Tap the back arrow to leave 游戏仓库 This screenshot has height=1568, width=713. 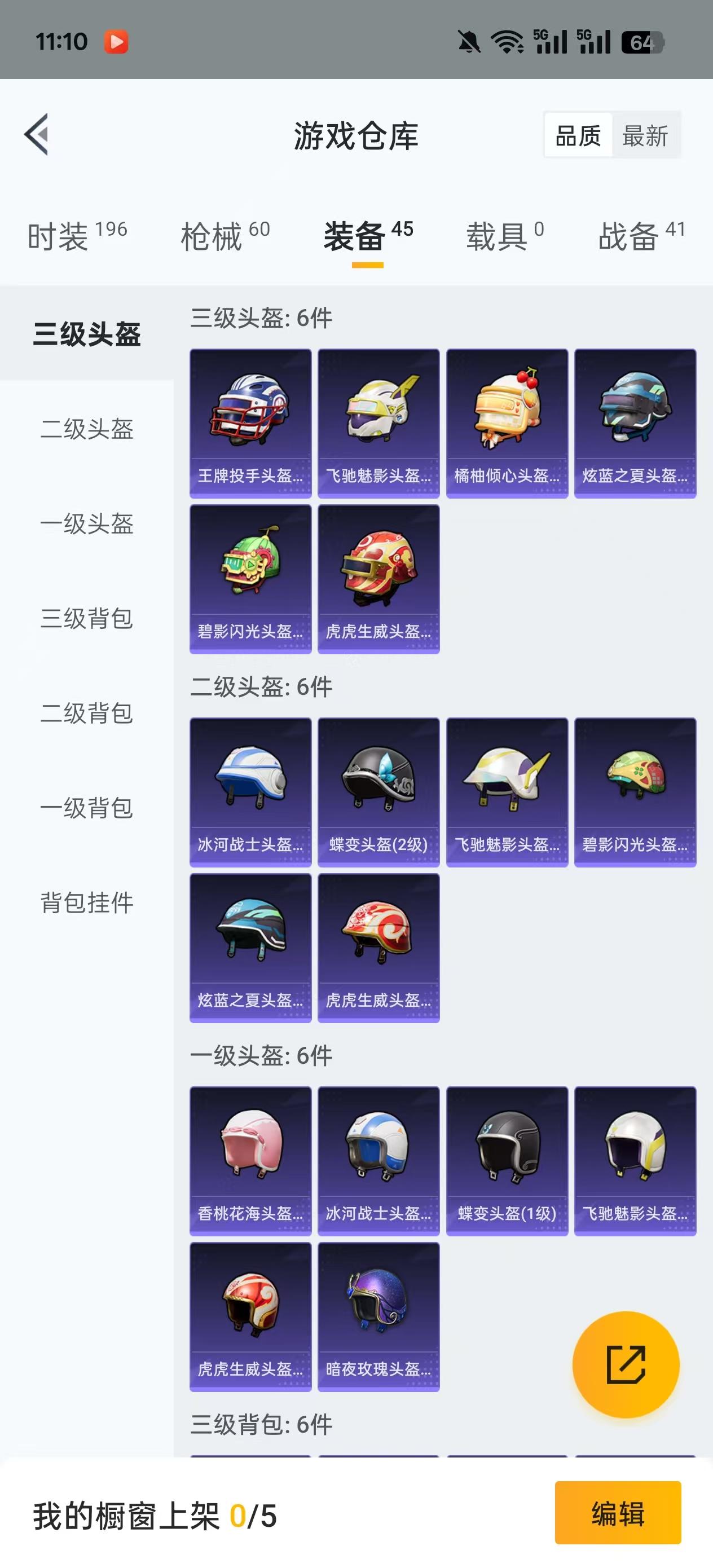[x=38, y=136]
